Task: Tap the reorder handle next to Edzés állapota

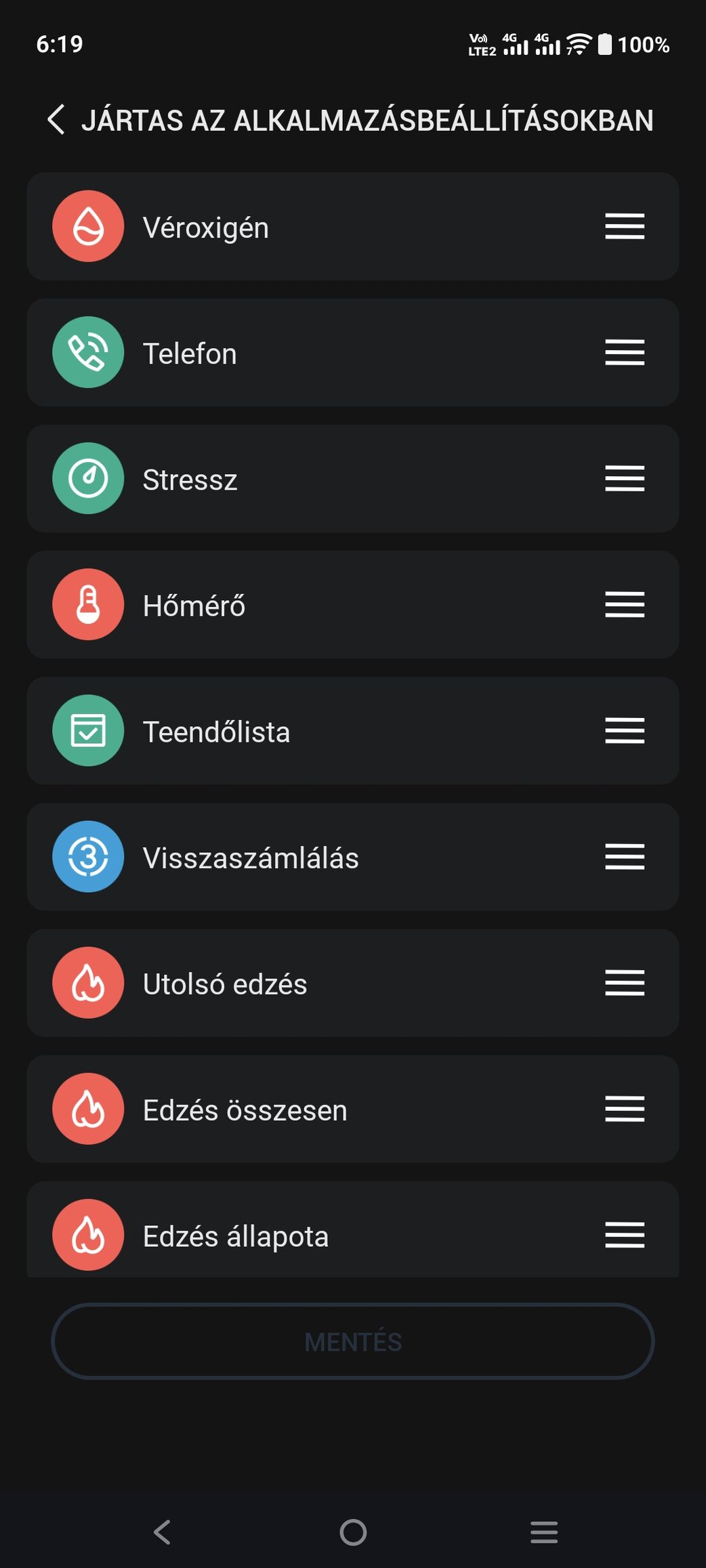Action: click(624, 1235)
